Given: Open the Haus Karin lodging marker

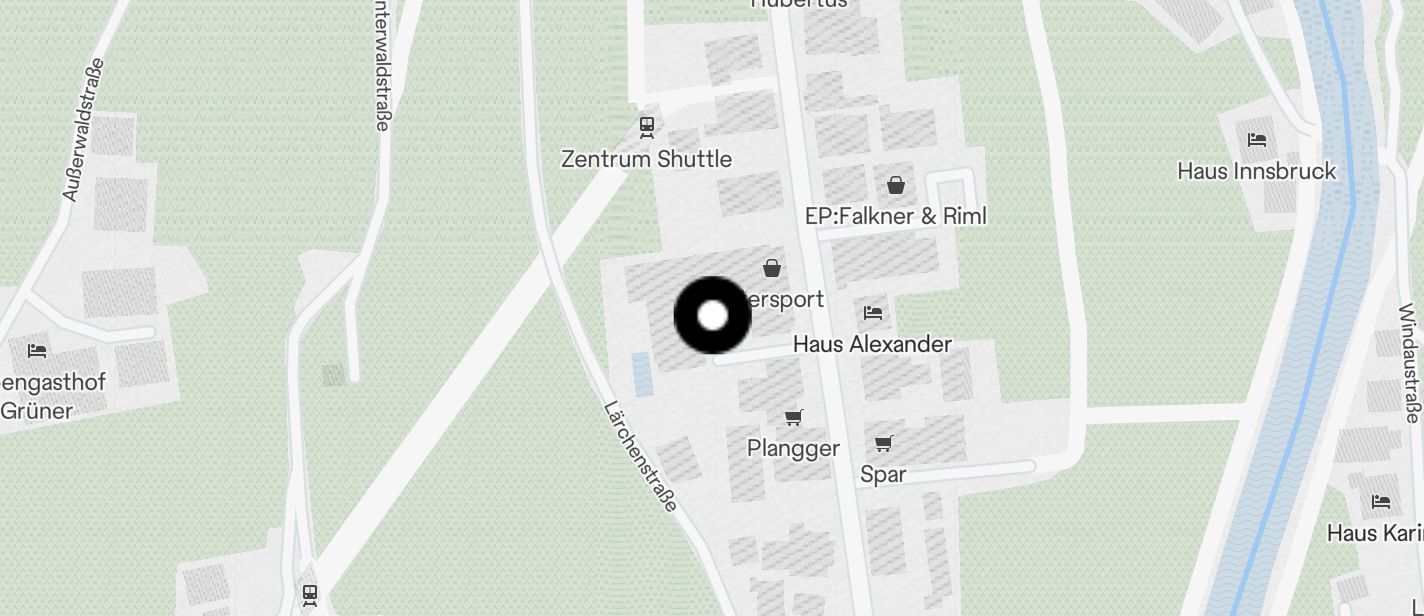Looking at the screenshot, I should (x=1381, y=502).
